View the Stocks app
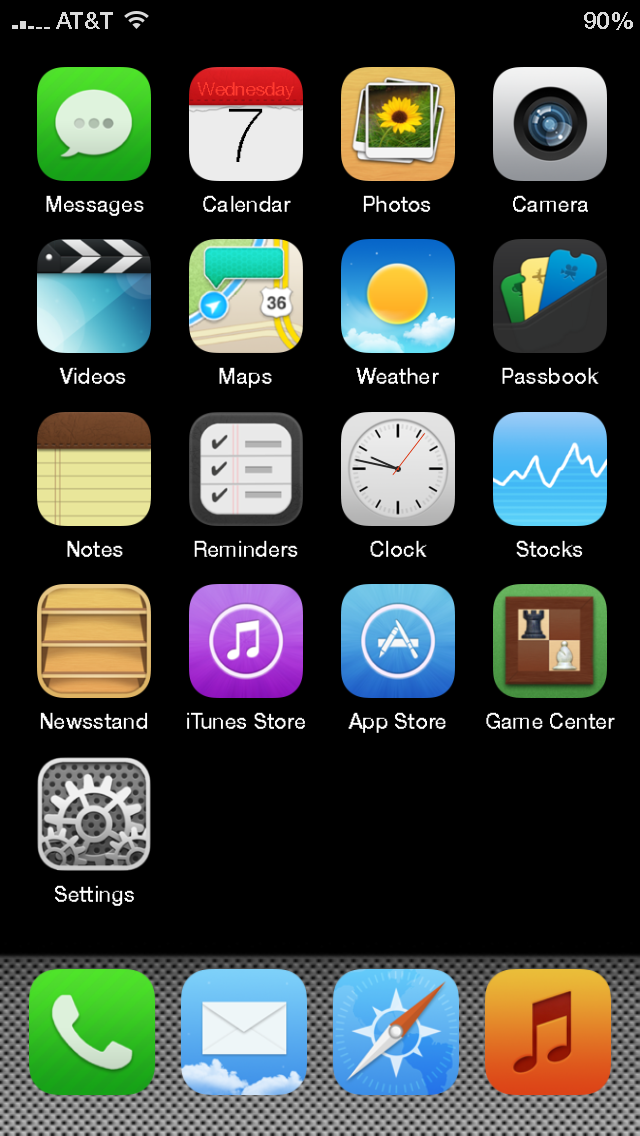Screen dimensions: 640x1136 point(550,469)
